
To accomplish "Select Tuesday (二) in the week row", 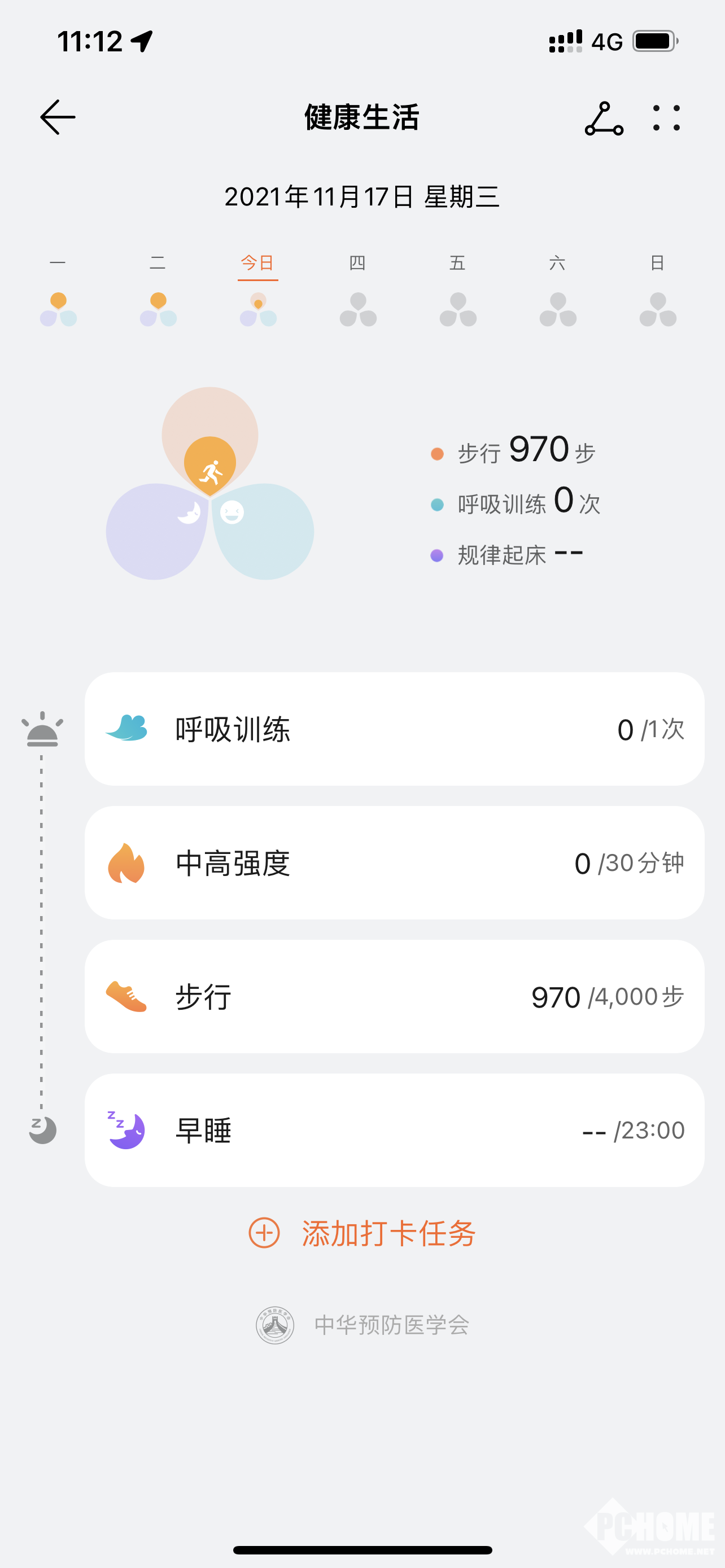I will click(158, 290).
